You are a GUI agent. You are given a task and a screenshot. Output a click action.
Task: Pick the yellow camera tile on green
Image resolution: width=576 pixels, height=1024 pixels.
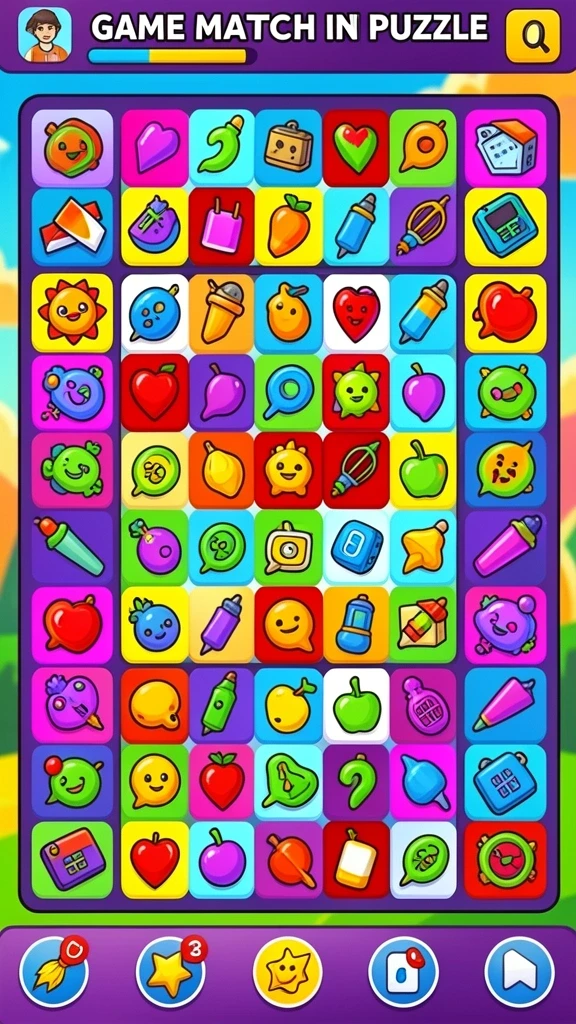point(289,547)
